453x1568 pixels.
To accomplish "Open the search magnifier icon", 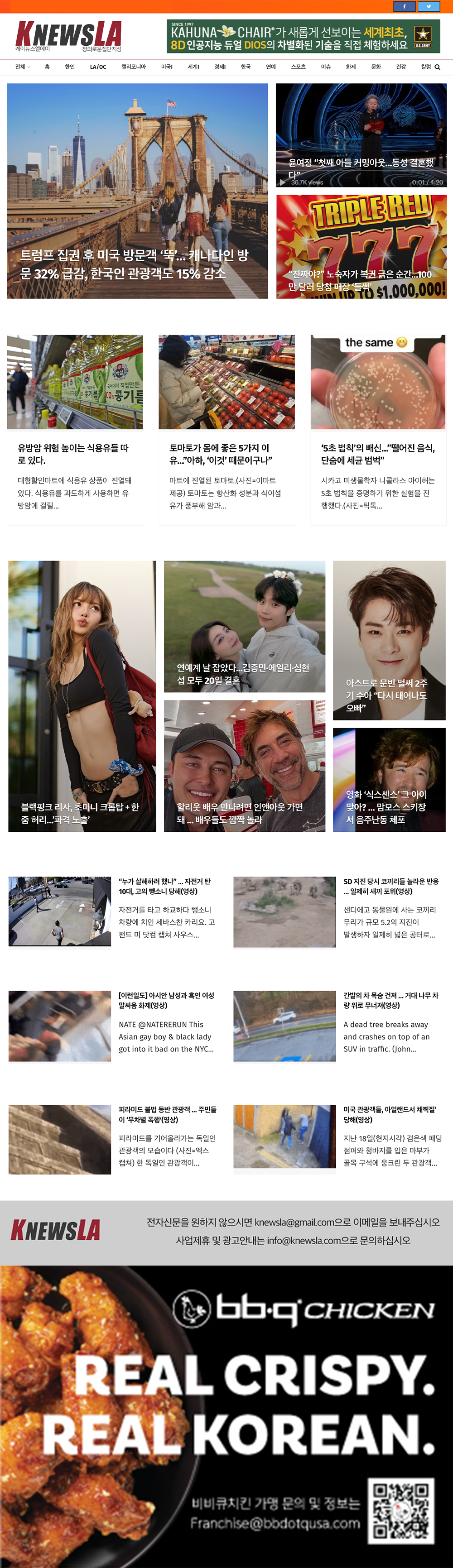I will click(x=437, y=67).
